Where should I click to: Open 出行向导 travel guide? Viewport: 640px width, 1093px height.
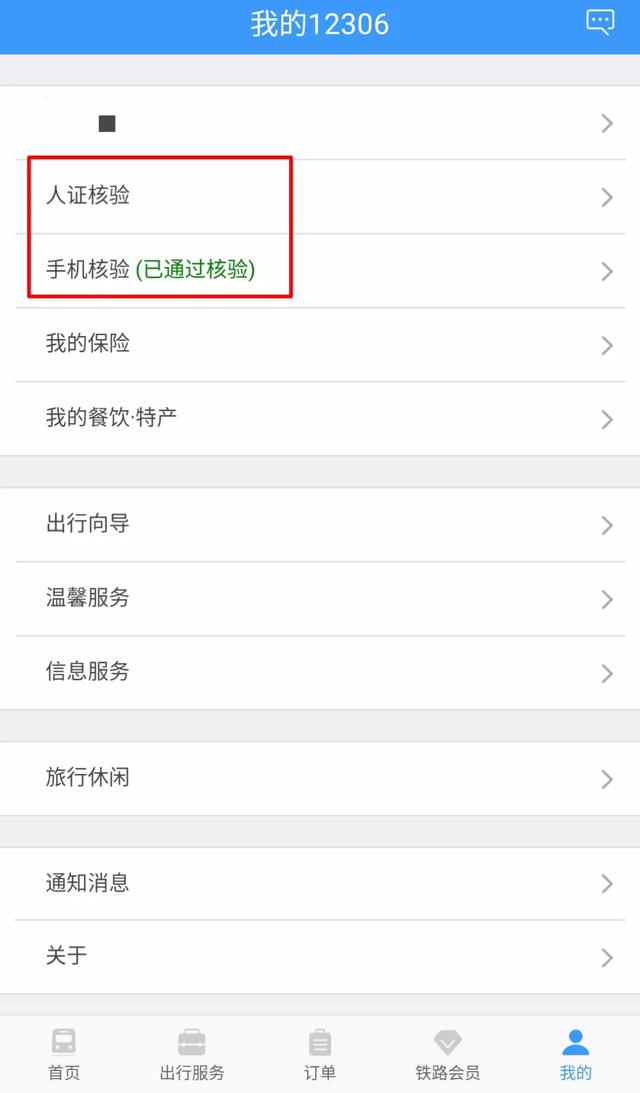320,524
